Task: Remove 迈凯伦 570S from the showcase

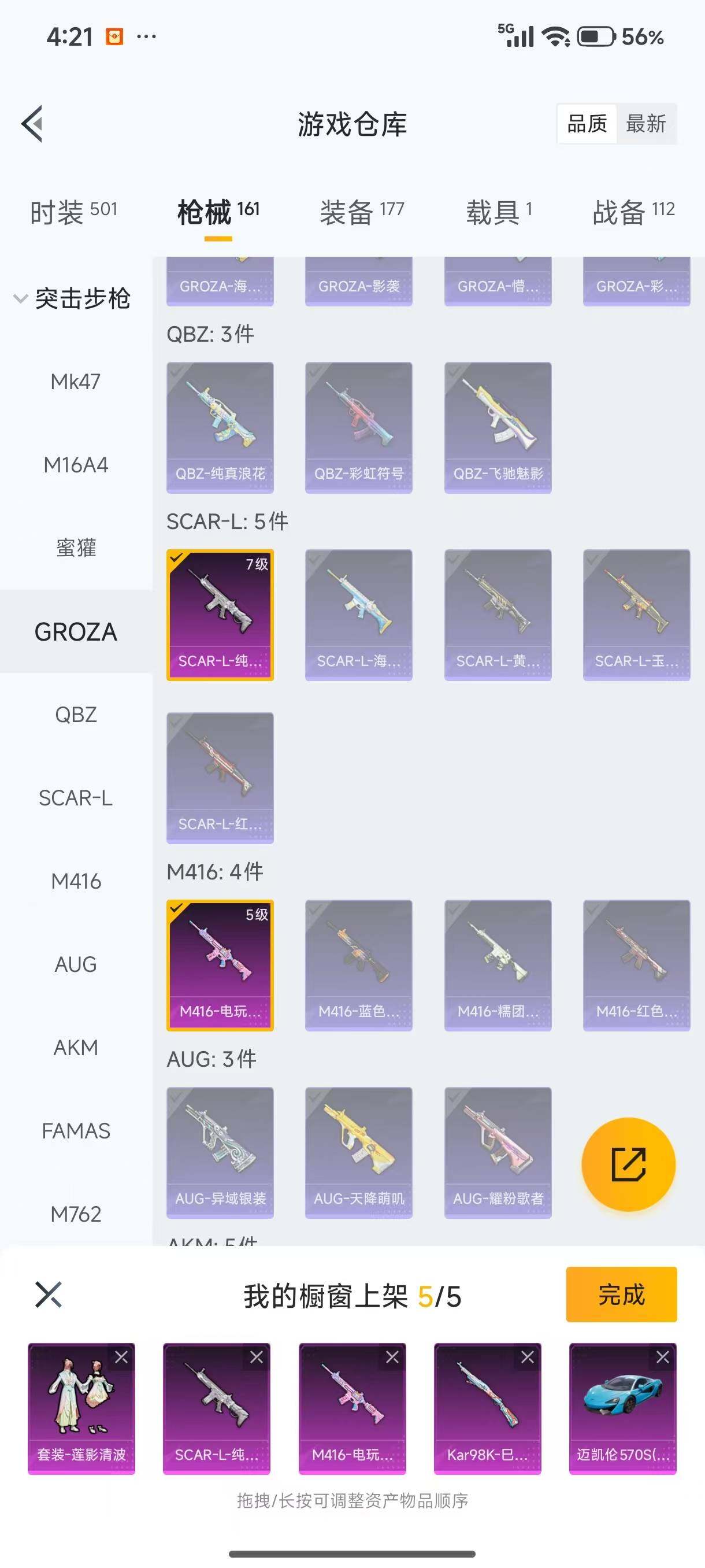Action: [662, 1357]
